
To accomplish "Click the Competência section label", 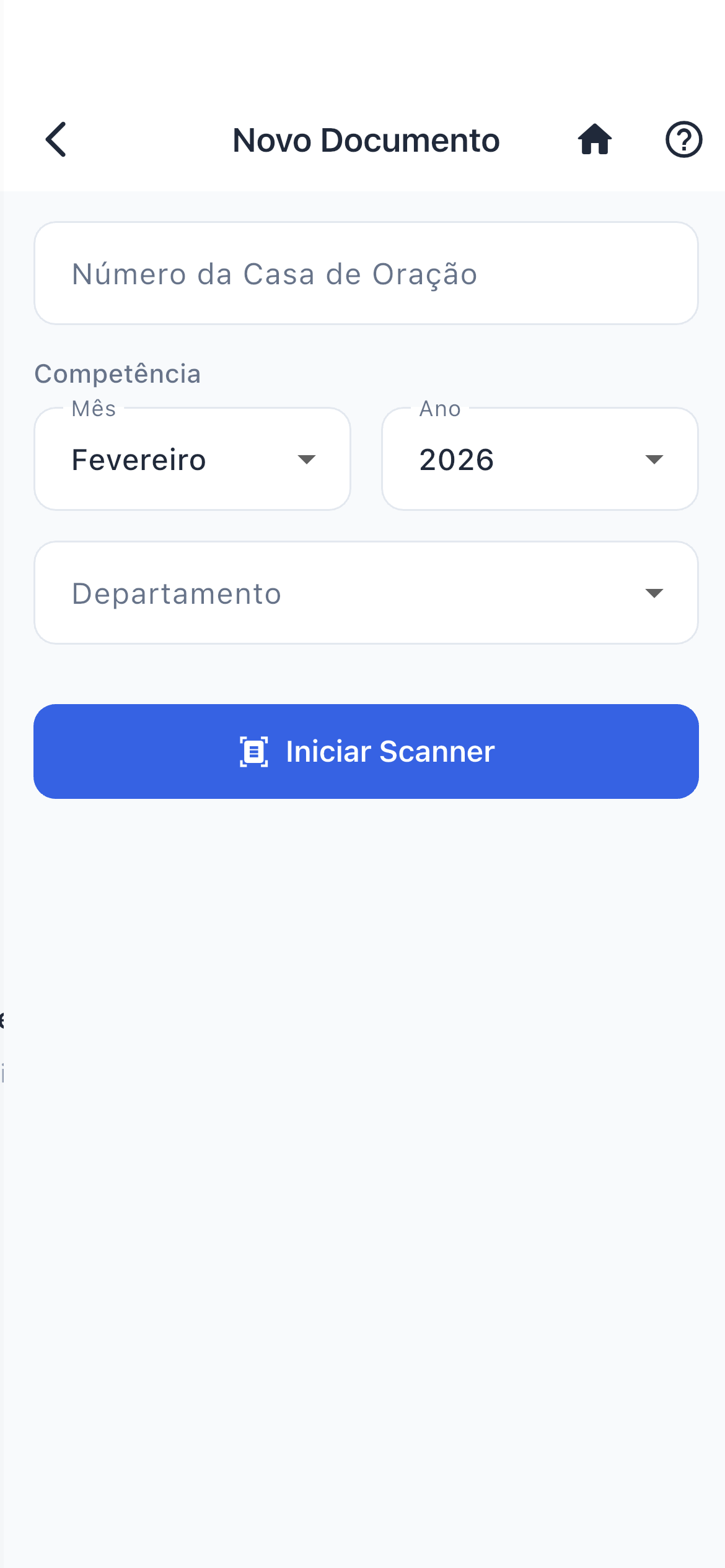I will [117, 373].
